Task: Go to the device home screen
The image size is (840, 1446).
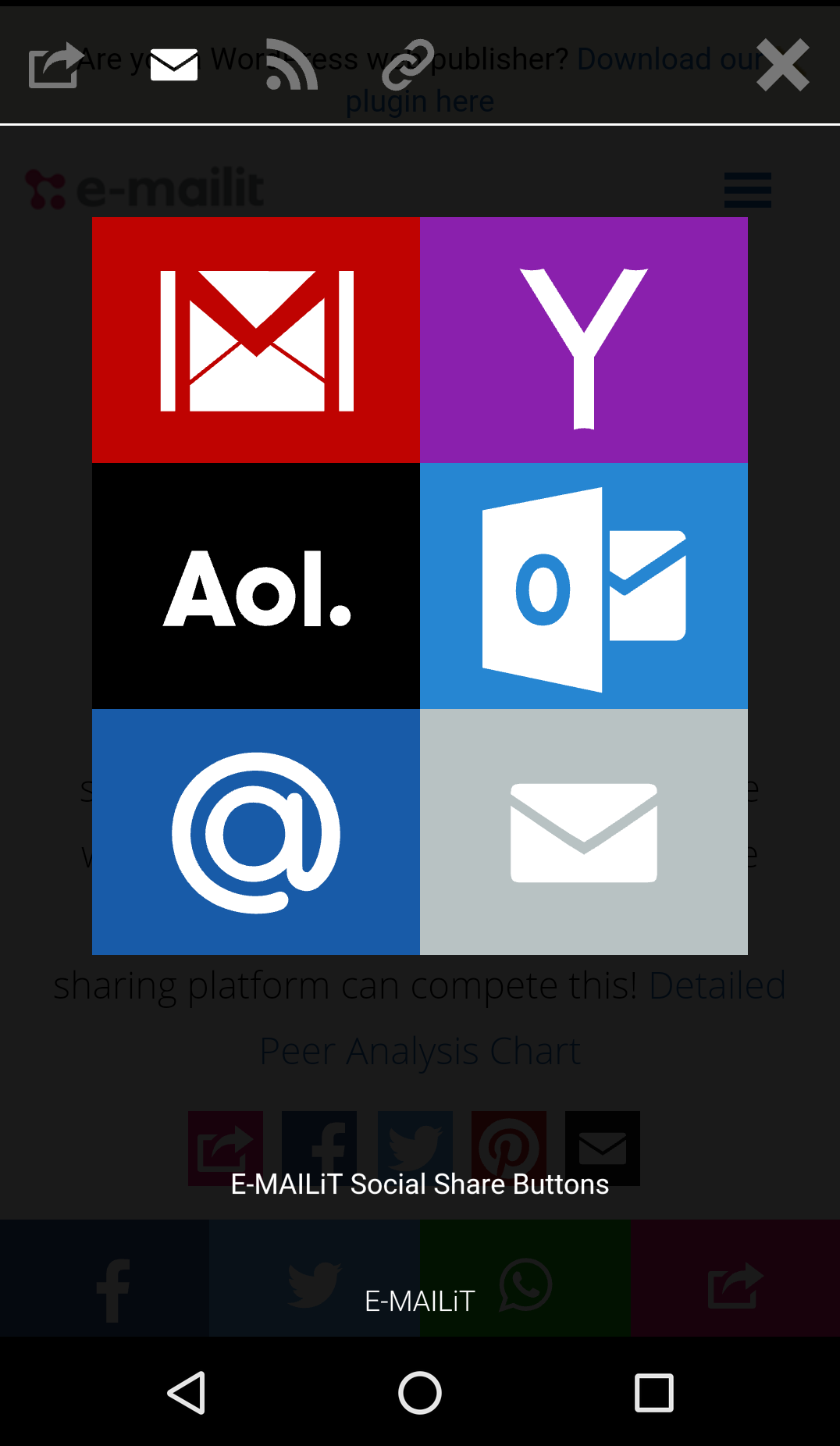Action: 420,1393
